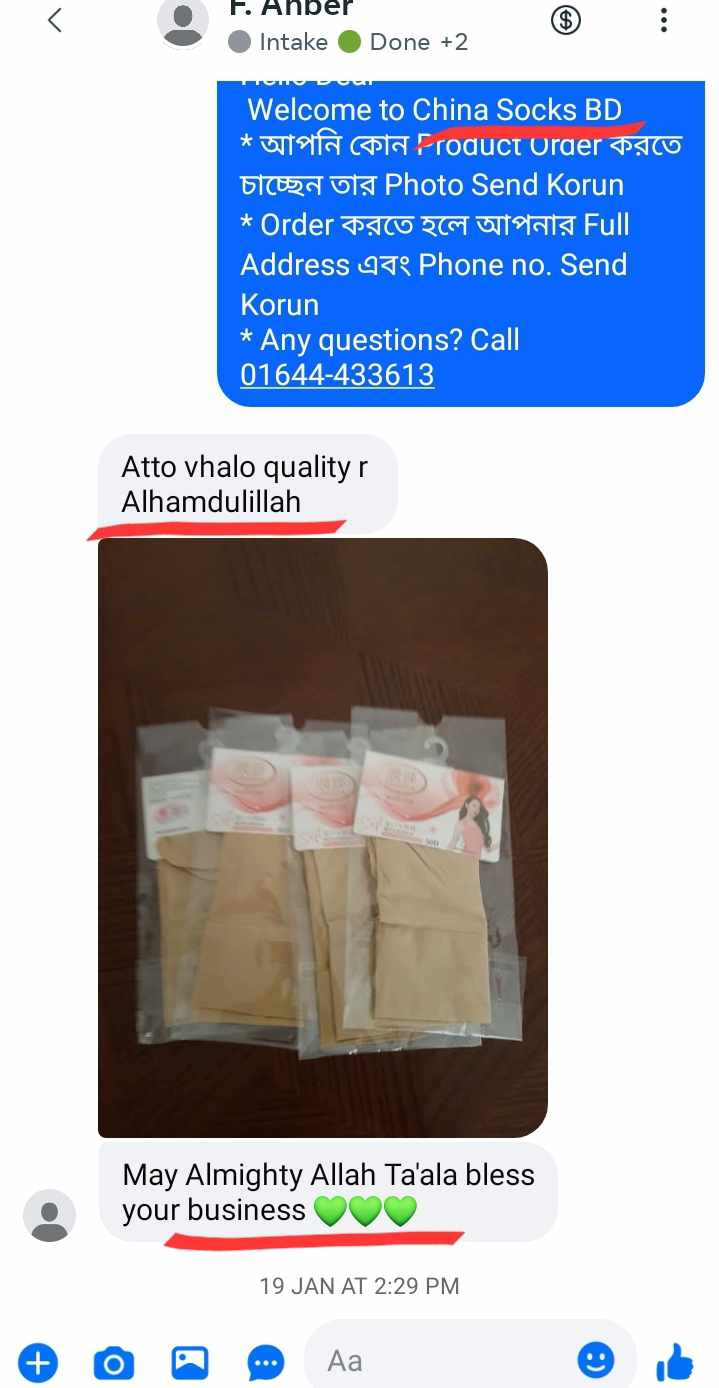719x1388 pixels.
Task: Open F. Anber's profile header
Action: pos(290,22)
